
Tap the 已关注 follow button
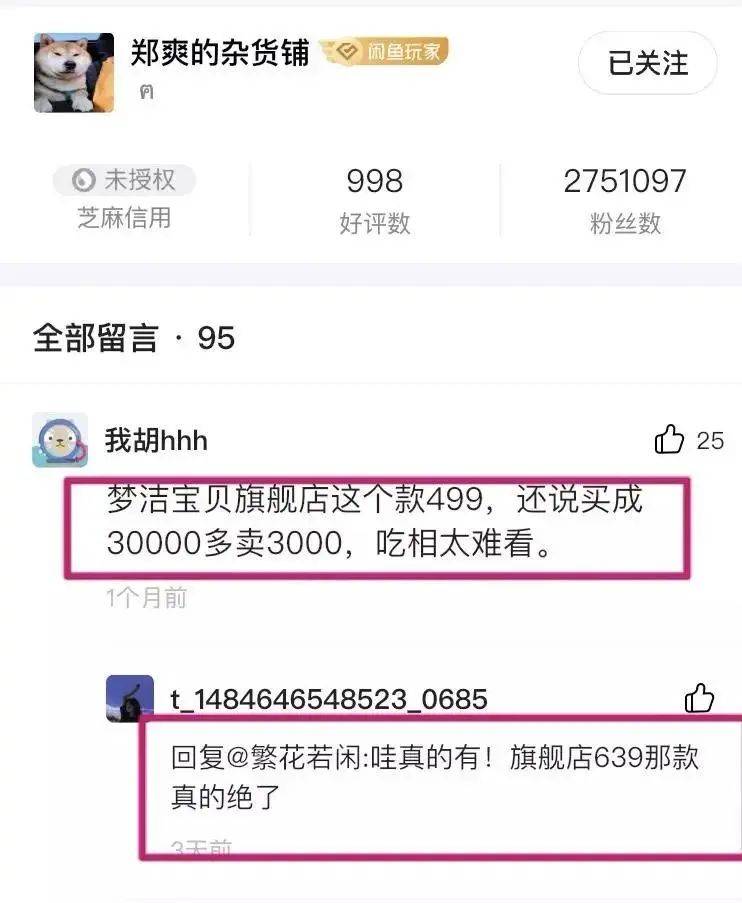point(647,63)
